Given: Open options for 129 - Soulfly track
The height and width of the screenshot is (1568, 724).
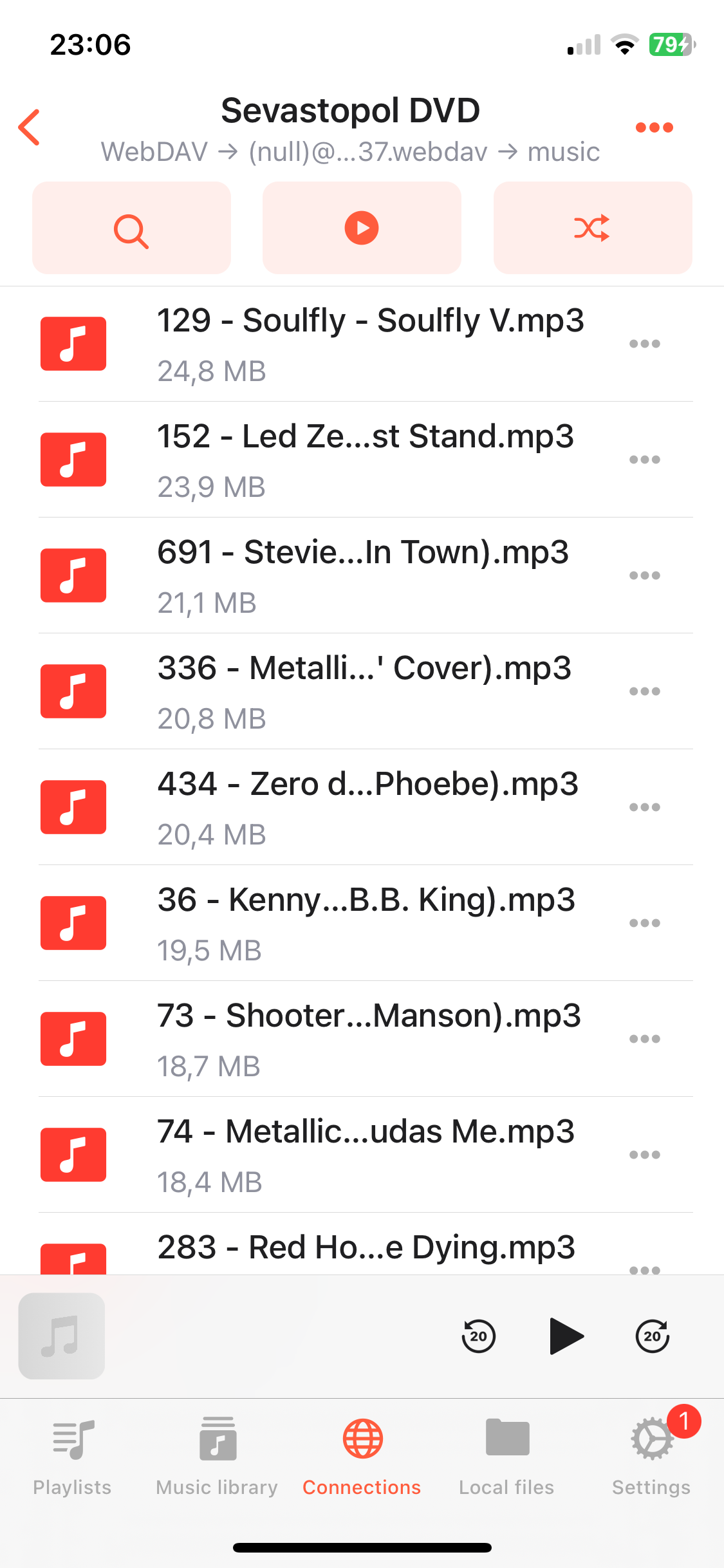Looking at the screenshot, I should point(644,343).
